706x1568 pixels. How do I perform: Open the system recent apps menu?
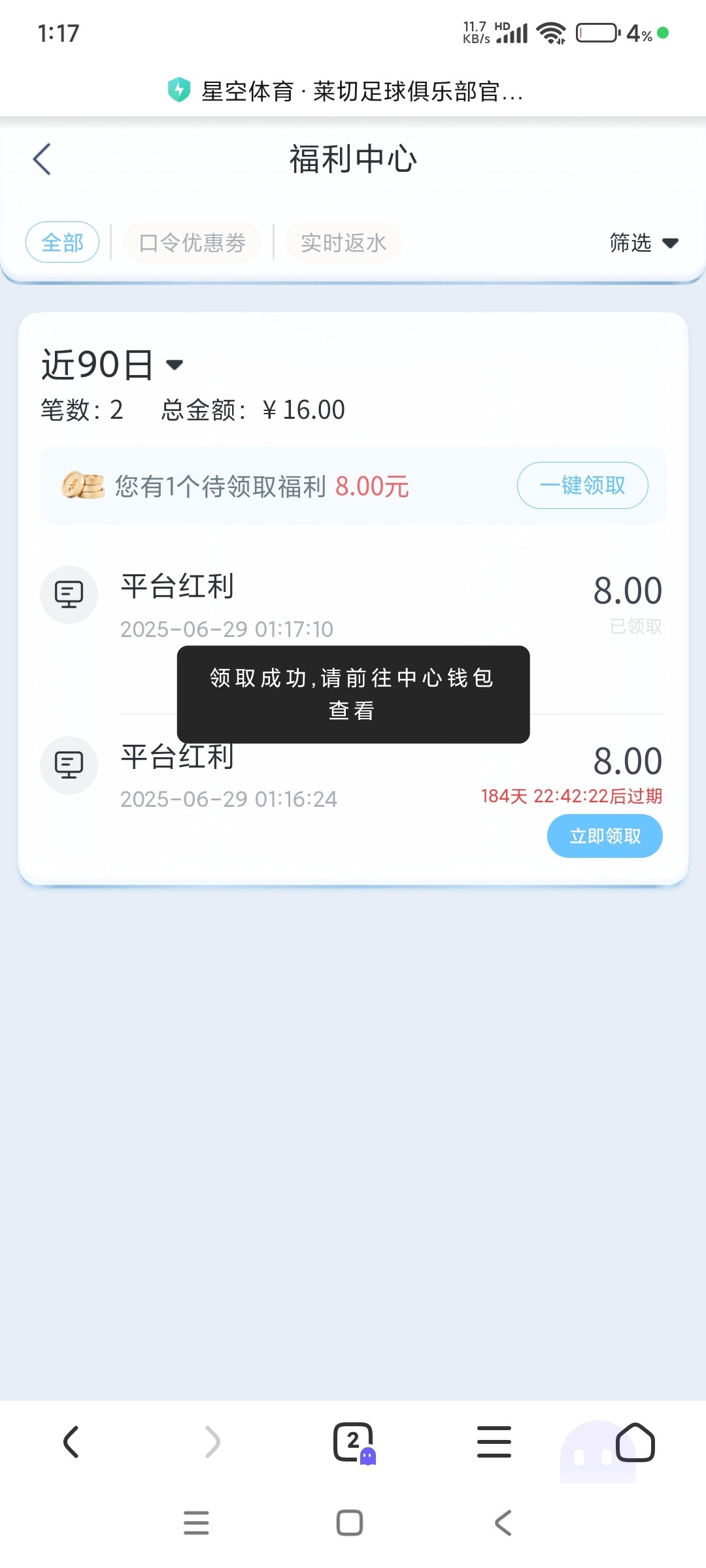tap(196, 1523)
